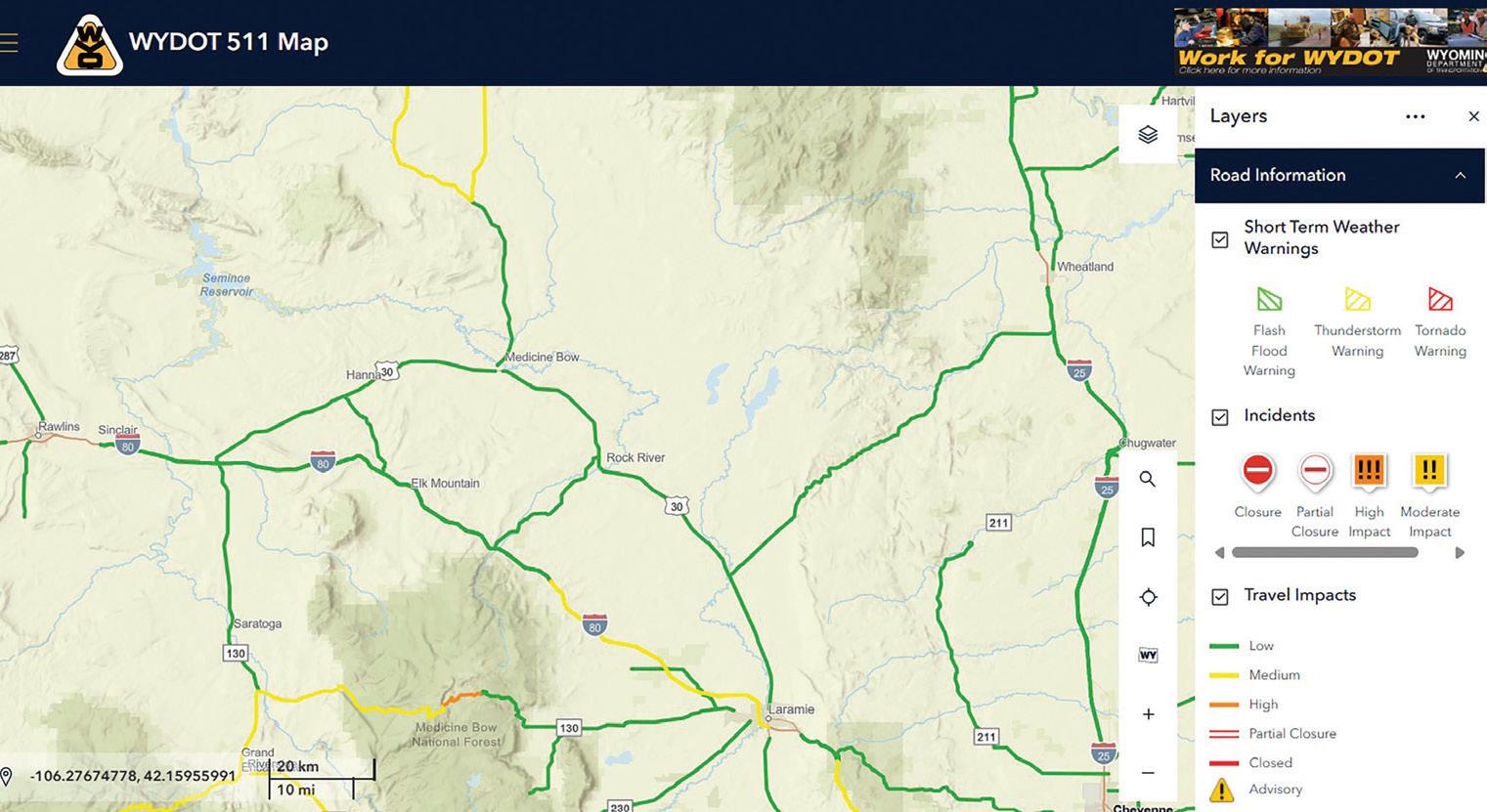Reset map to Wyoming view
Image resolution: width=1487 pixels, height=812 pixels.
(x=1148, y=656)
